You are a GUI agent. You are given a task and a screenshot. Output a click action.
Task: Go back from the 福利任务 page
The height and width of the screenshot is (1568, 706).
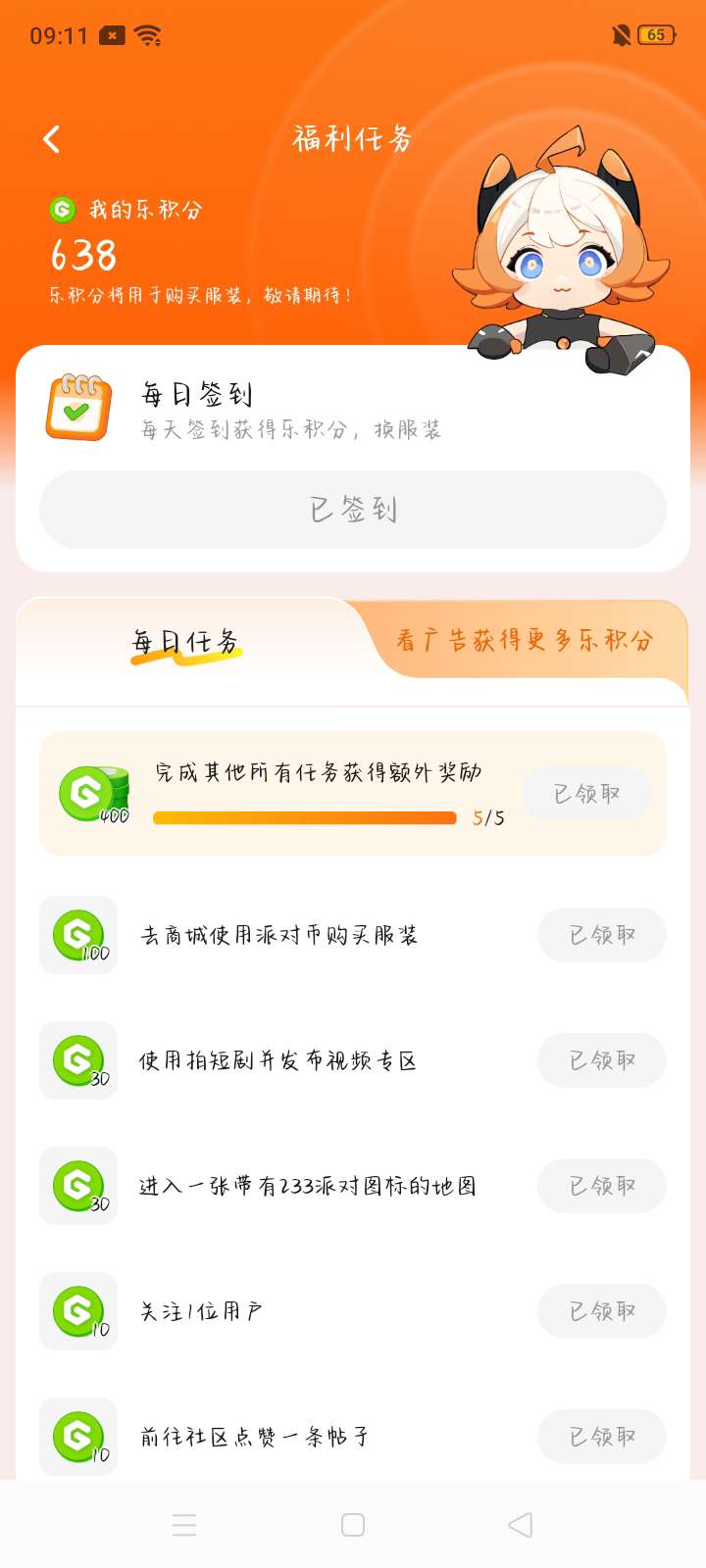pyautogui.click(x=52, y=139)
